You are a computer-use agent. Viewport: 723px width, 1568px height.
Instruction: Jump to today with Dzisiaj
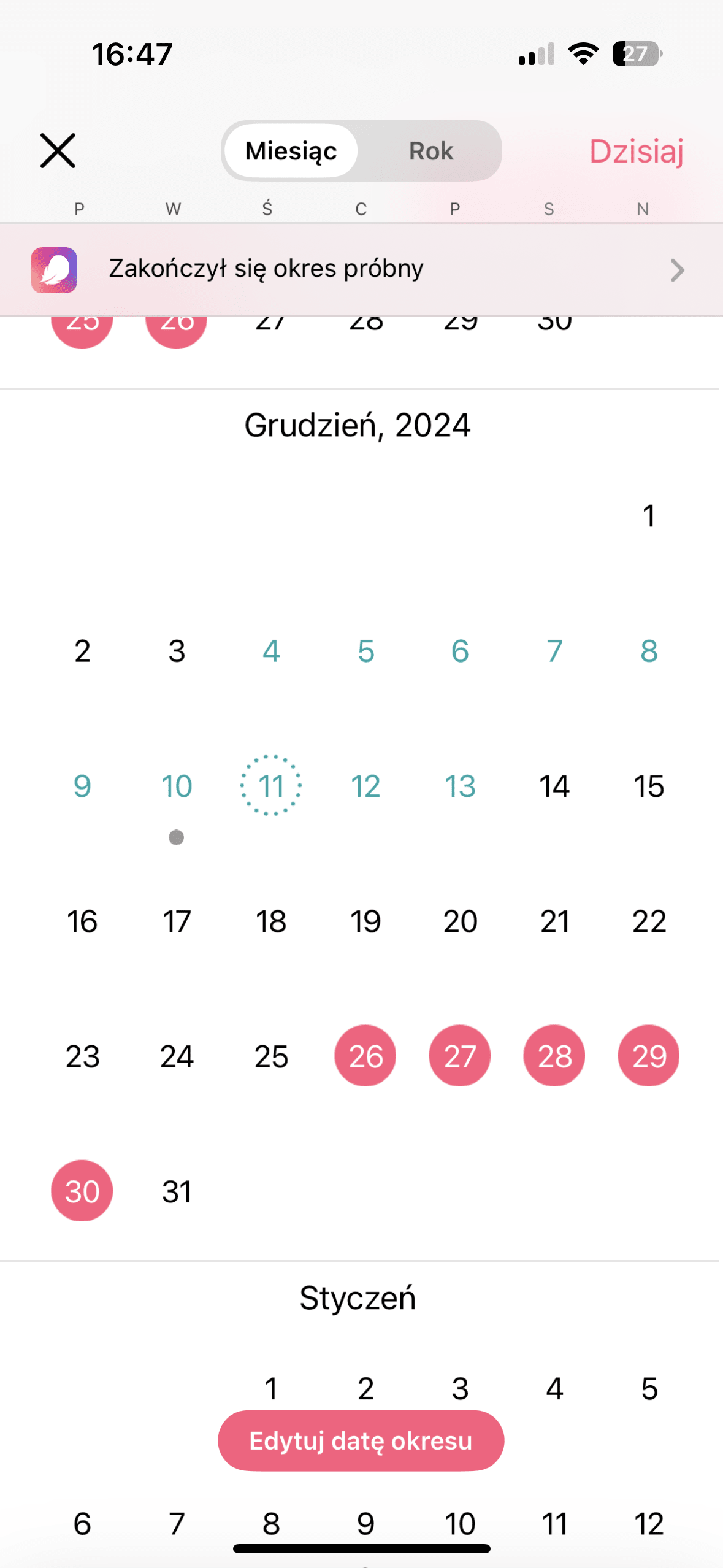click(x=636, y=151)
